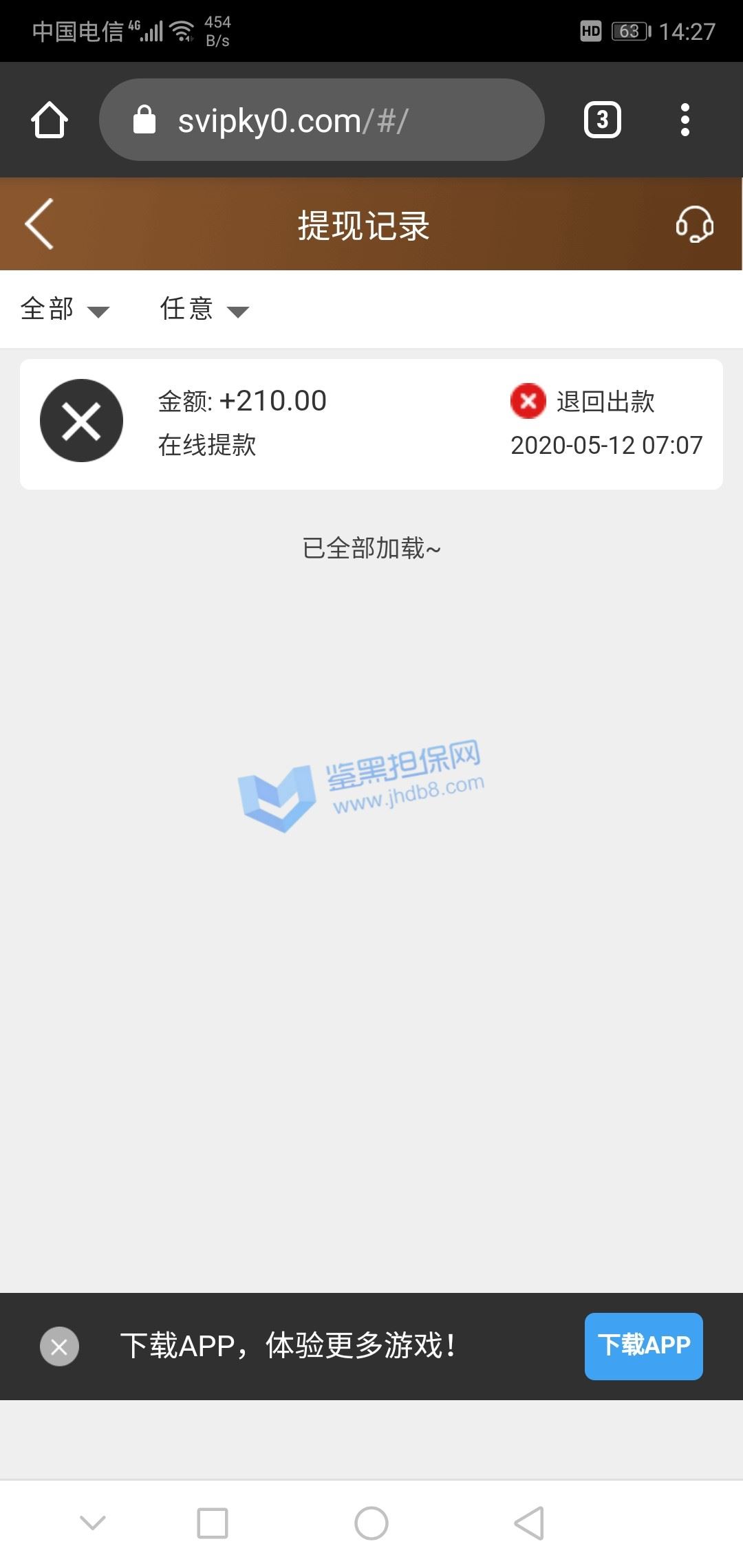Open the browser overflow menu
The image size is (743, 1568).
tap(685, 120)
